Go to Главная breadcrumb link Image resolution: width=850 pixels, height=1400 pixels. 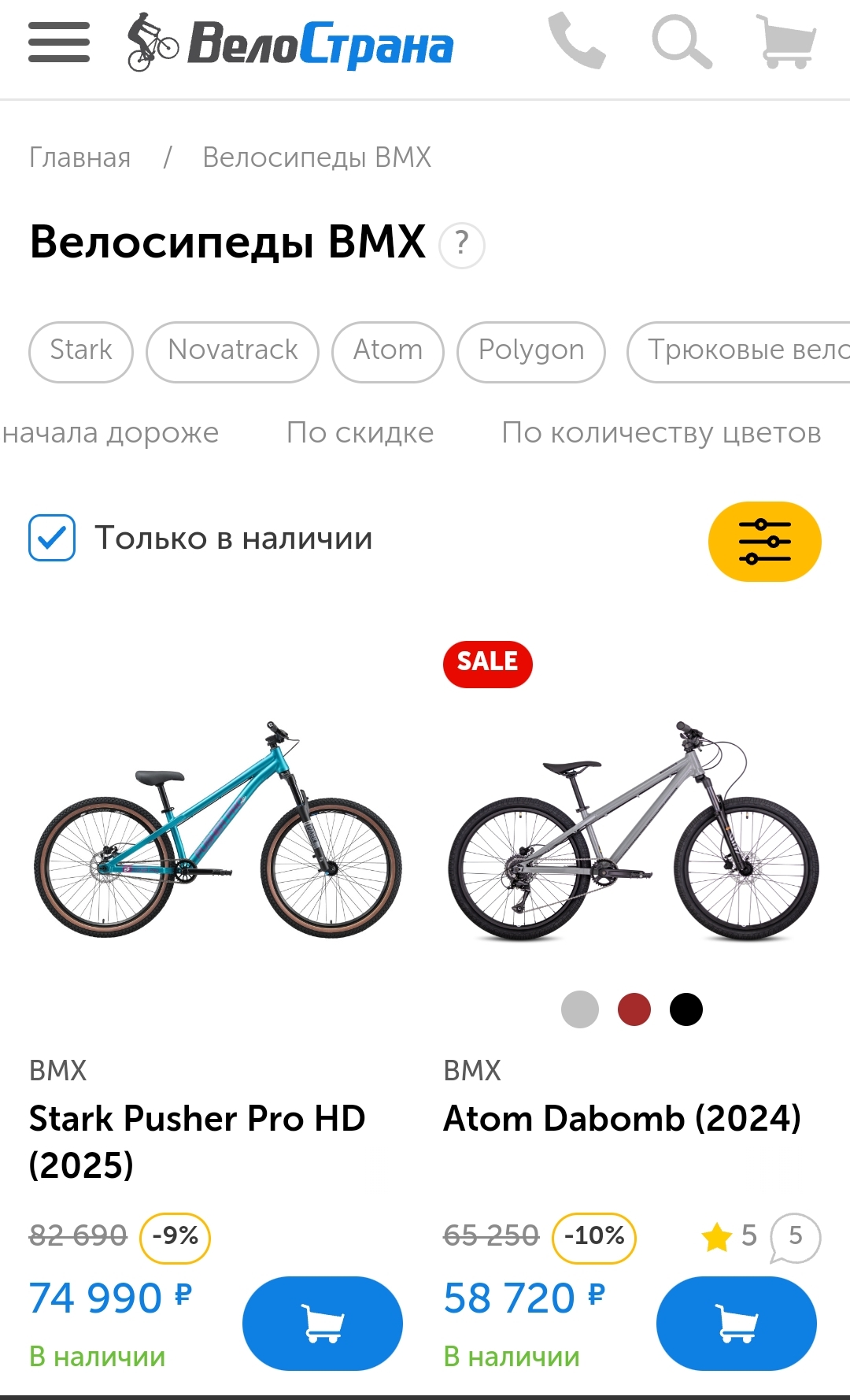tap(79, 157)
